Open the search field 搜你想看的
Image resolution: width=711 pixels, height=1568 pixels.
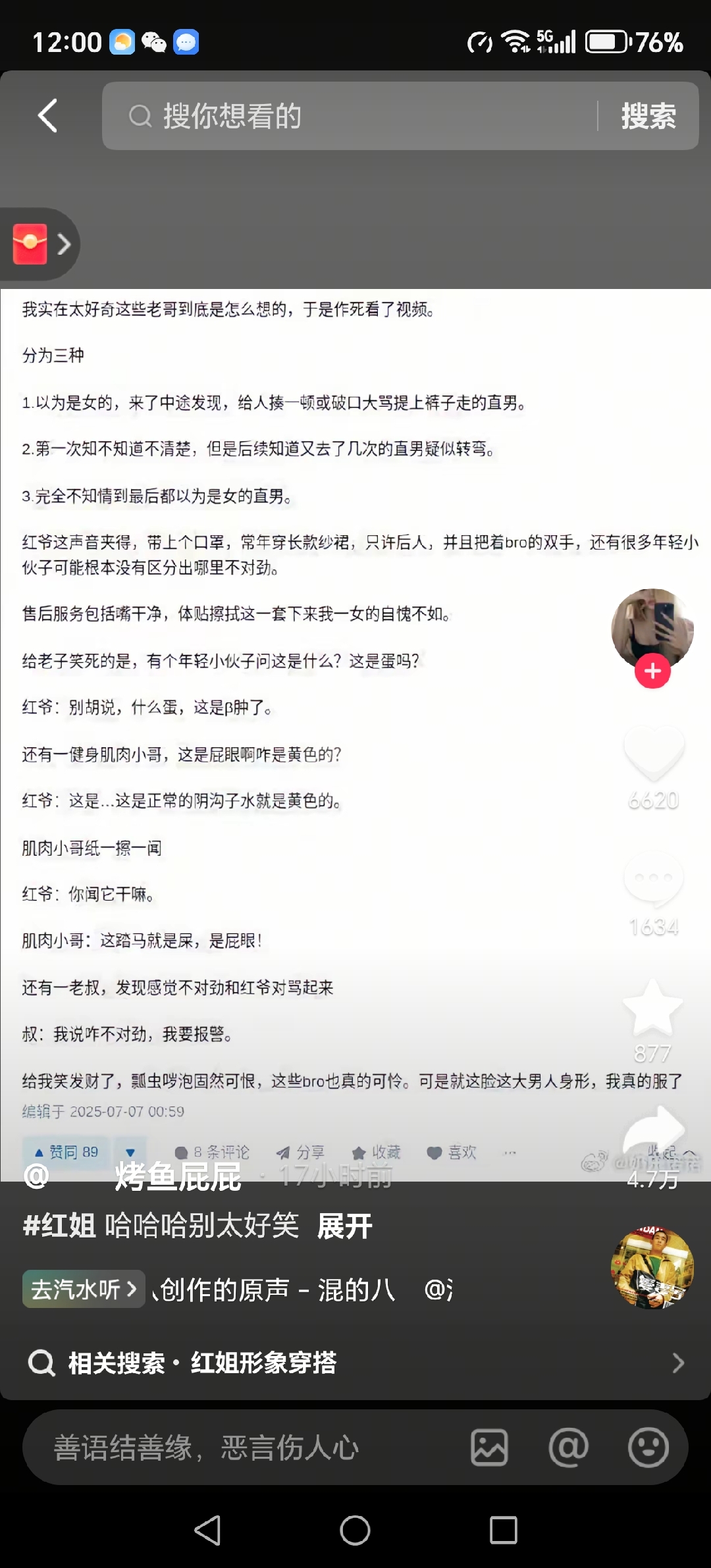pyautogui.click(x=349, y=116)
